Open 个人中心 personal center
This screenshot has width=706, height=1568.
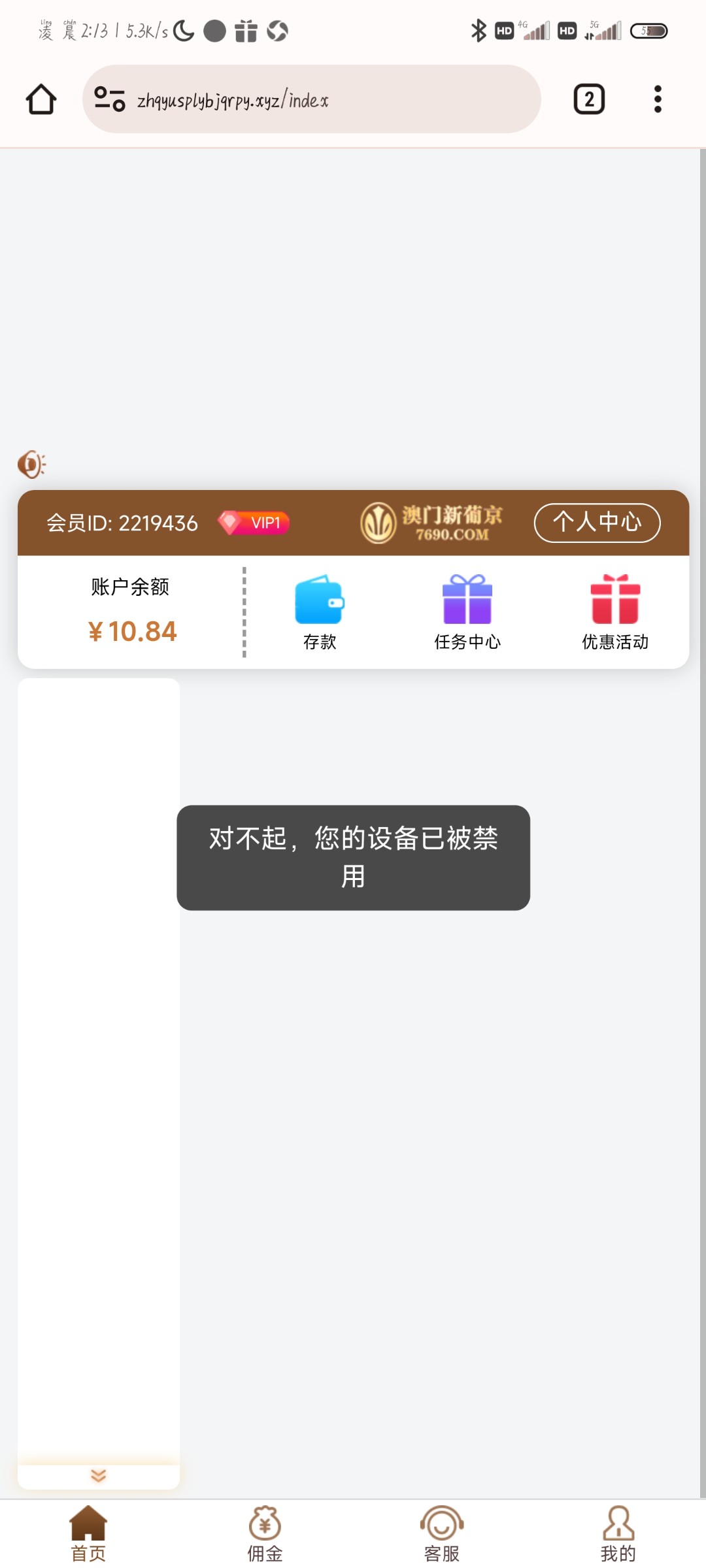597,522
